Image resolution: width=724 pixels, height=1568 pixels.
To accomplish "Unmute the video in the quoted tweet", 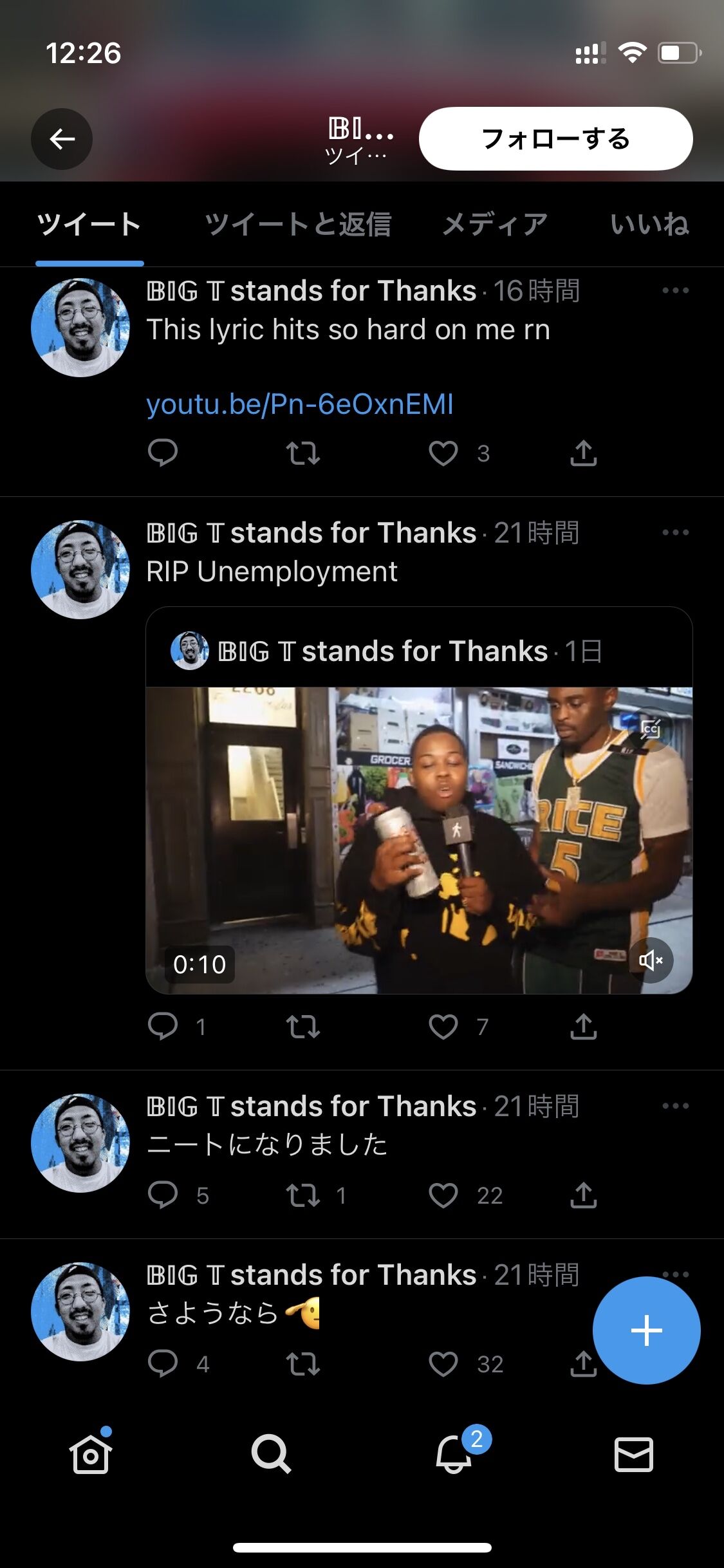I will click(651, 960).
